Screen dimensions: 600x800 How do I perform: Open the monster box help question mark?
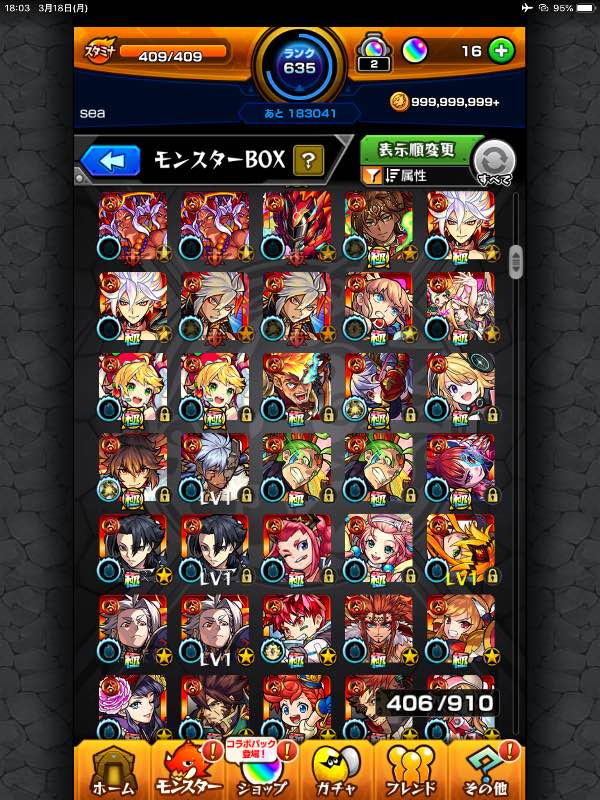pyautogui.click(x=309, y=160)
